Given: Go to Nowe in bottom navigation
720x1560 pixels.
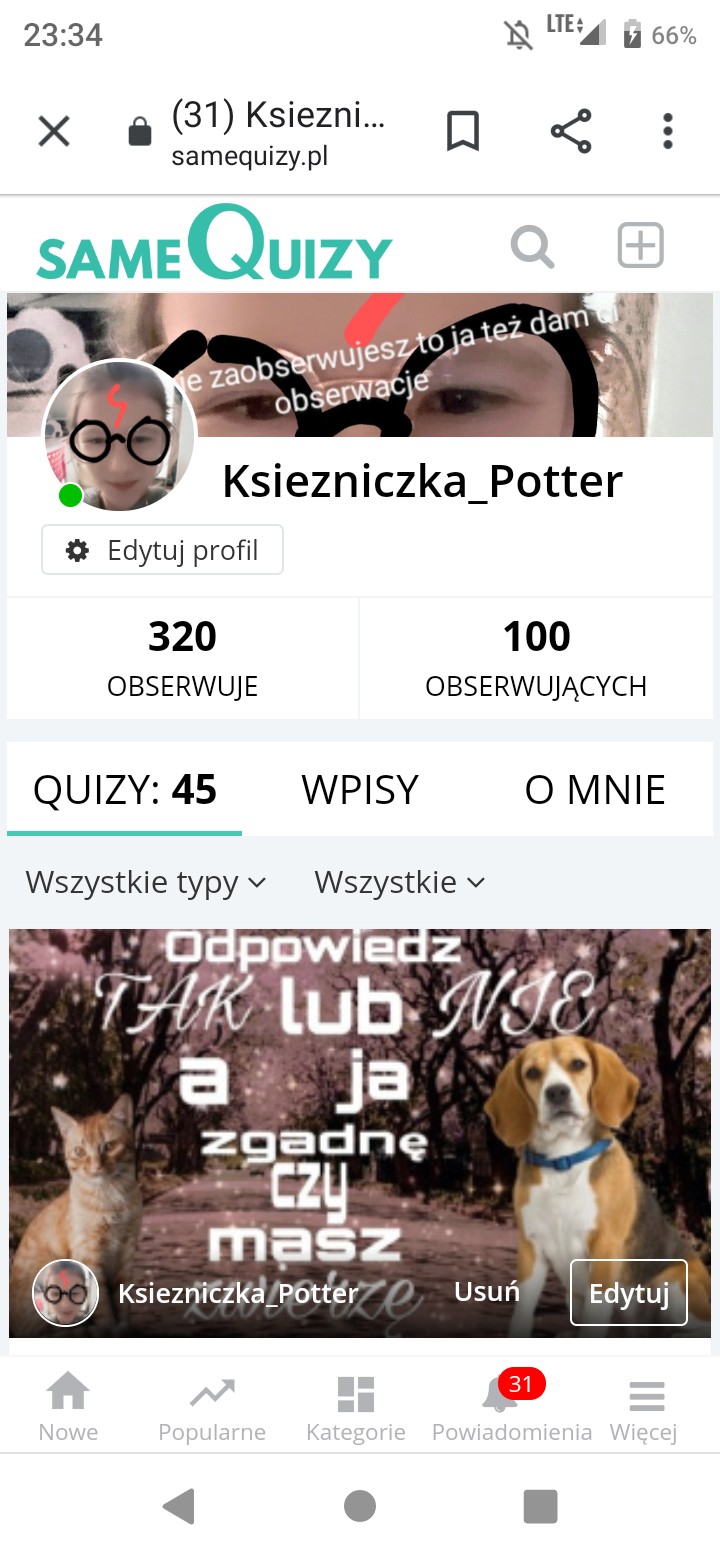Looking at the screenshot, I should [x=68, y=1407].
